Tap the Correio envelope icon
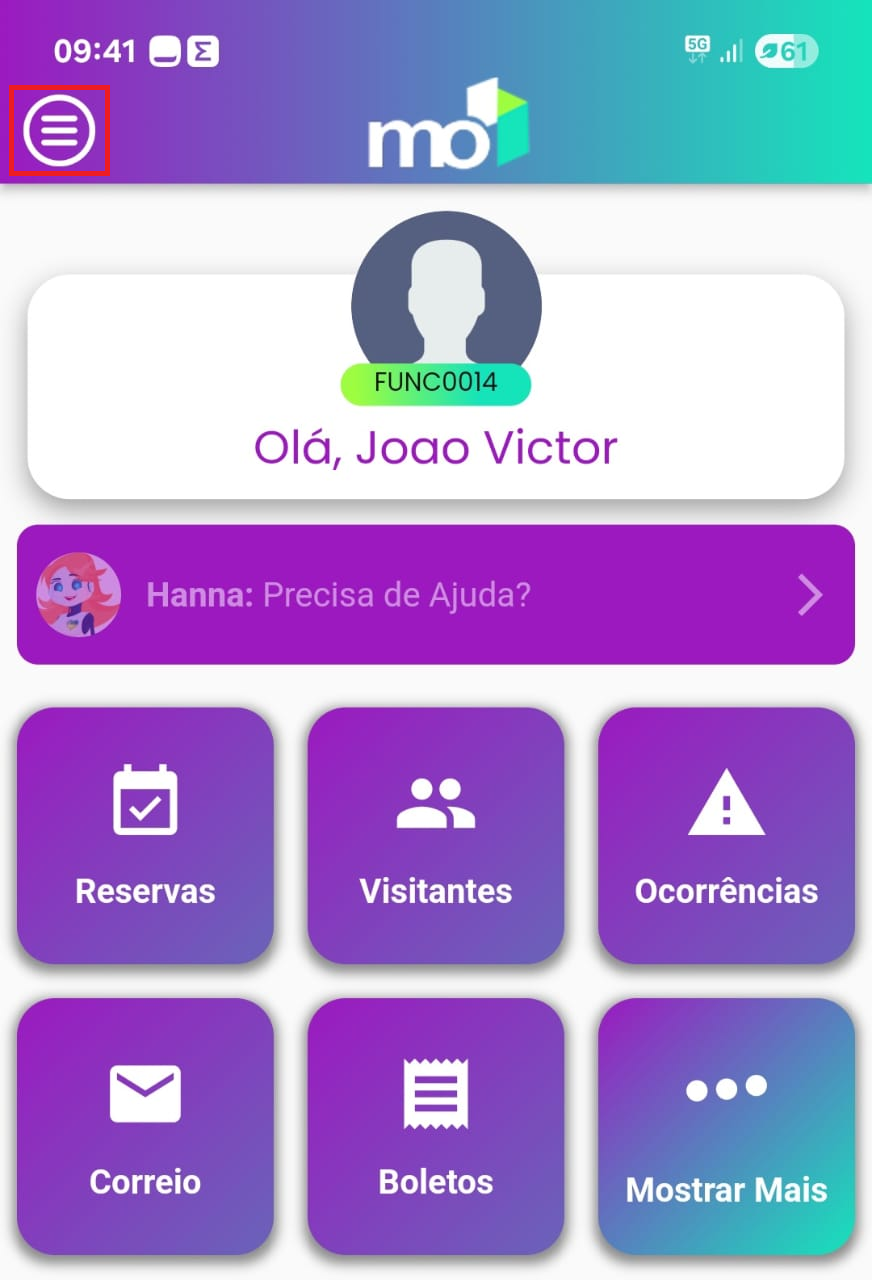The height and width of the screenshot is (1280, 872). click(145, 1090)
